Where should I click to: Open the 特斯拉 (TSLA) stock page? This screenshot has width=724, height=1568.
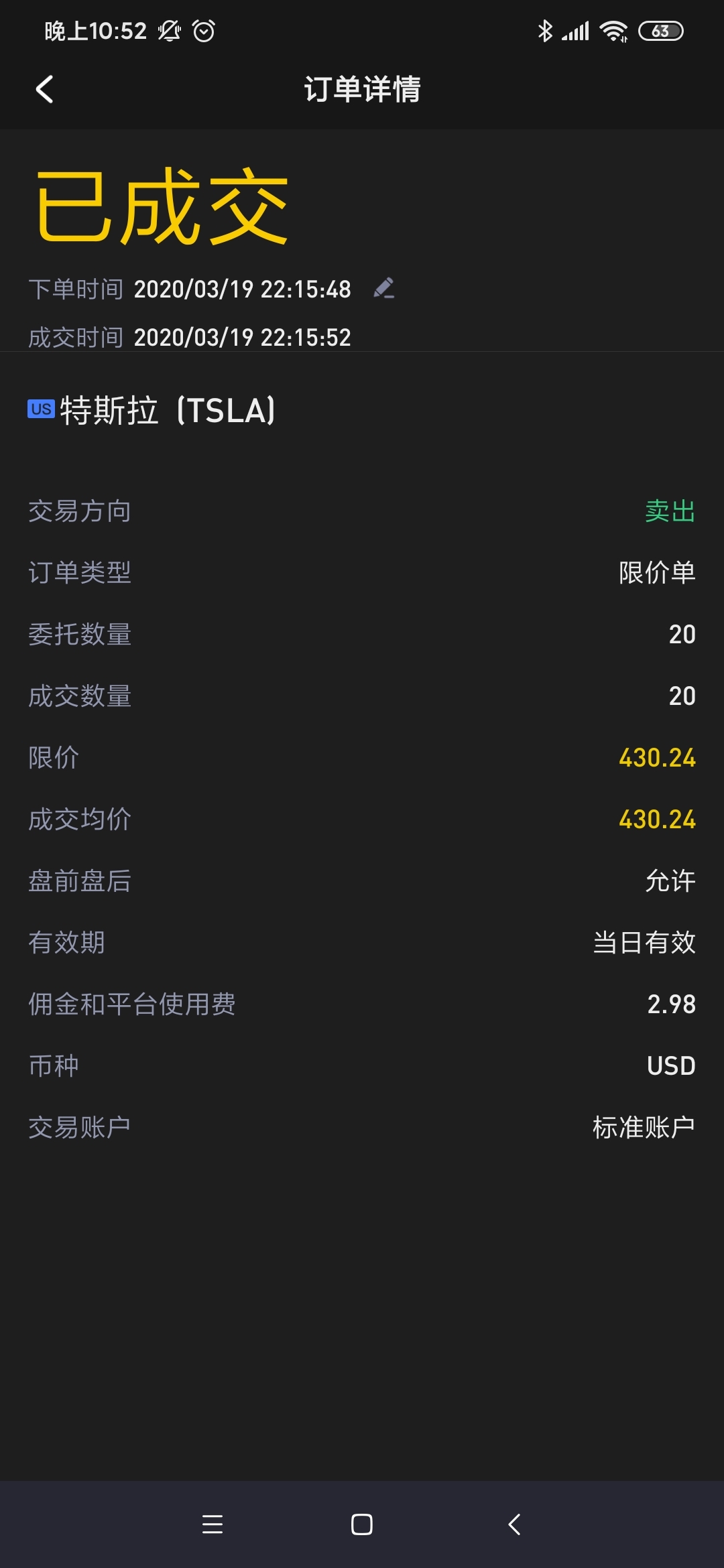(x=152, y=411)
